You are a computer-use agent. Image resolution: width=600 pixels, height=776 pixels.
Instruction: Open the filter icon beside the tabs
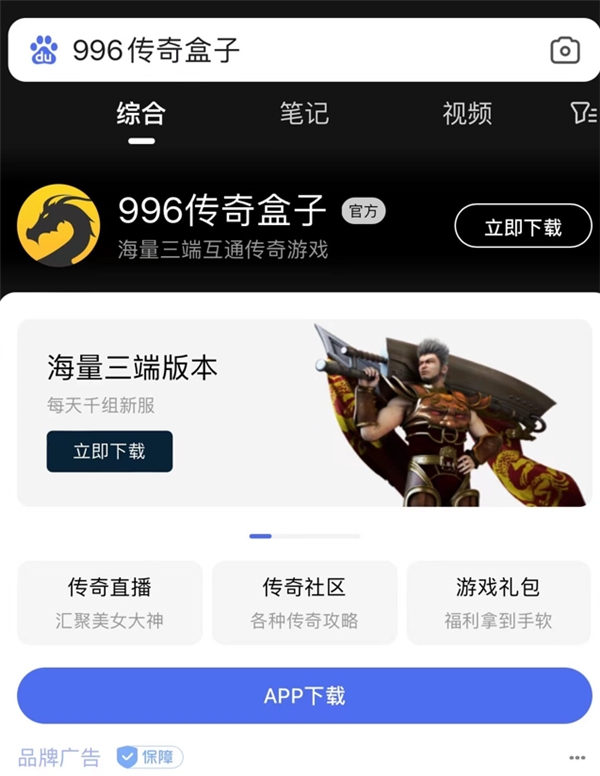(583, 113)
